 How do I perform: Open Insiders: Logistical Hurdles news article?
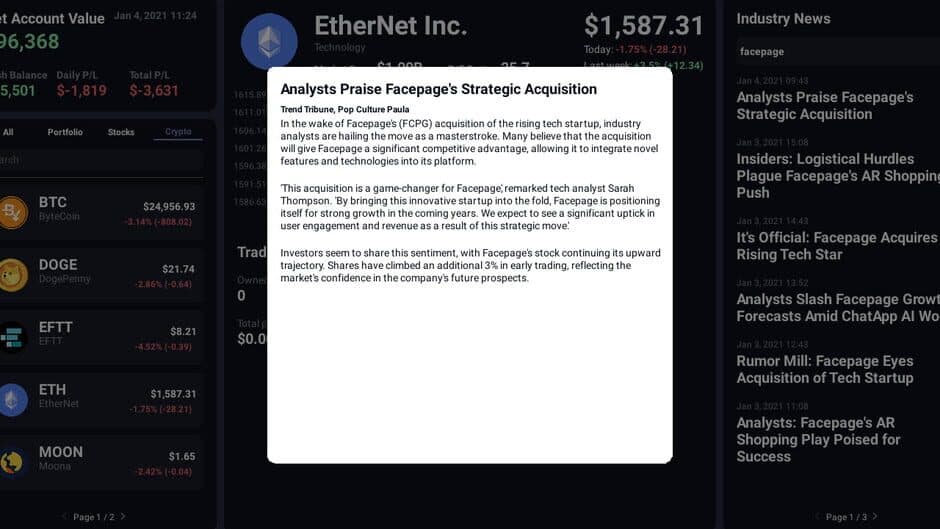pos(836,175)
